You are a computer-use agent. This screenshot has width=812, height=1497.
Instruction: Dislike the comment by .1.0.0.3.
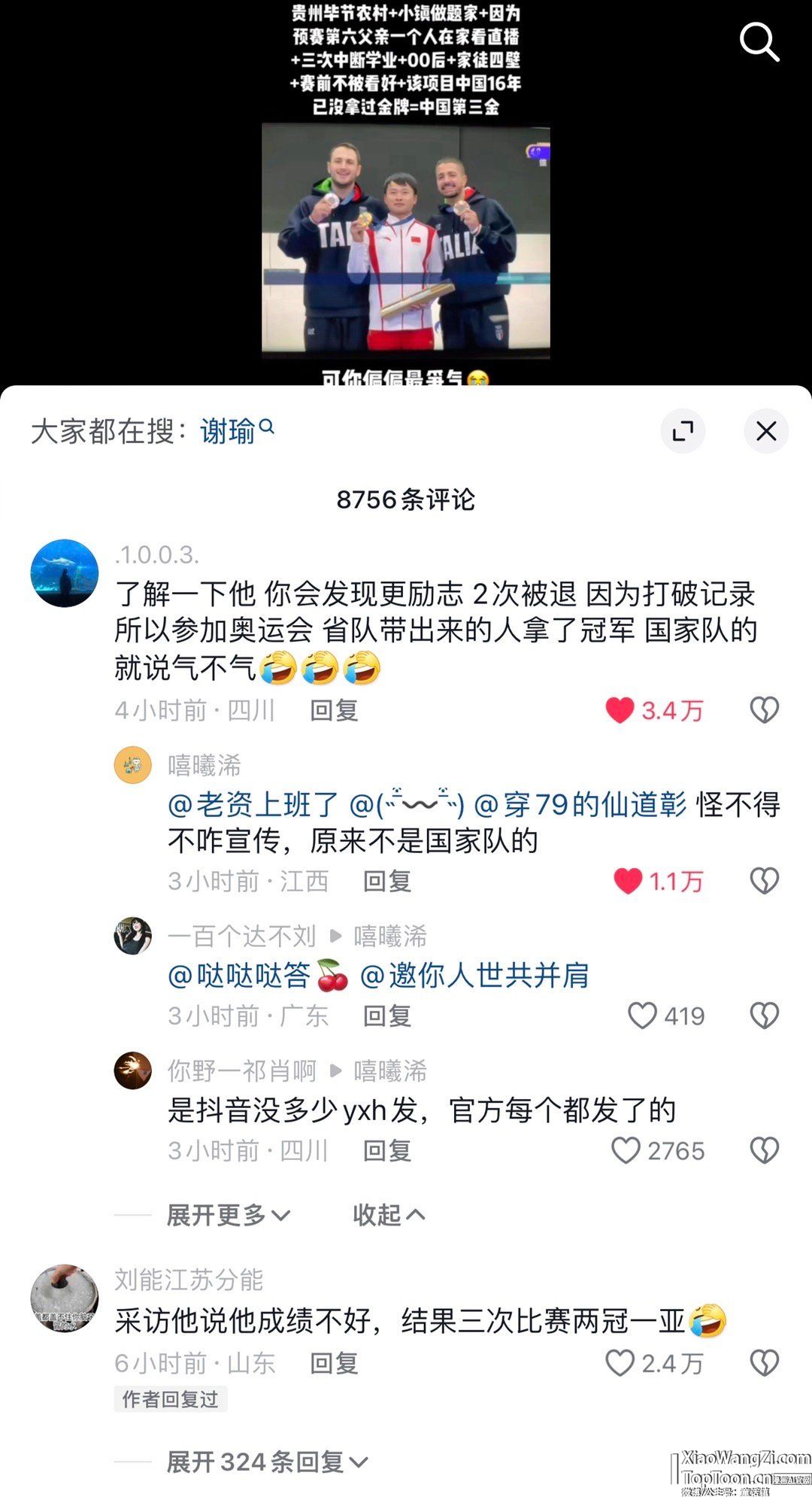765,710
